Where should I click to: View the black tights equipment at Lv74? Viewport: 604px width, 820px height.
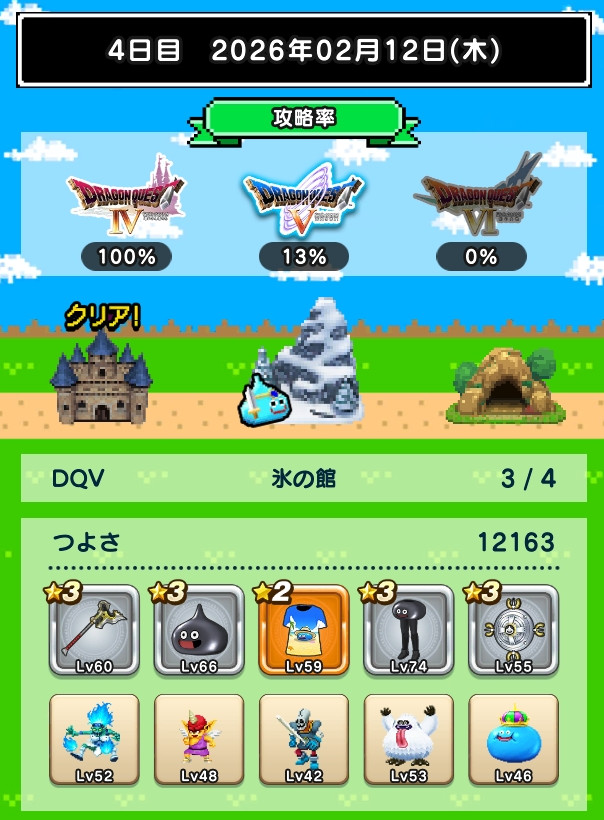point(408,631)
